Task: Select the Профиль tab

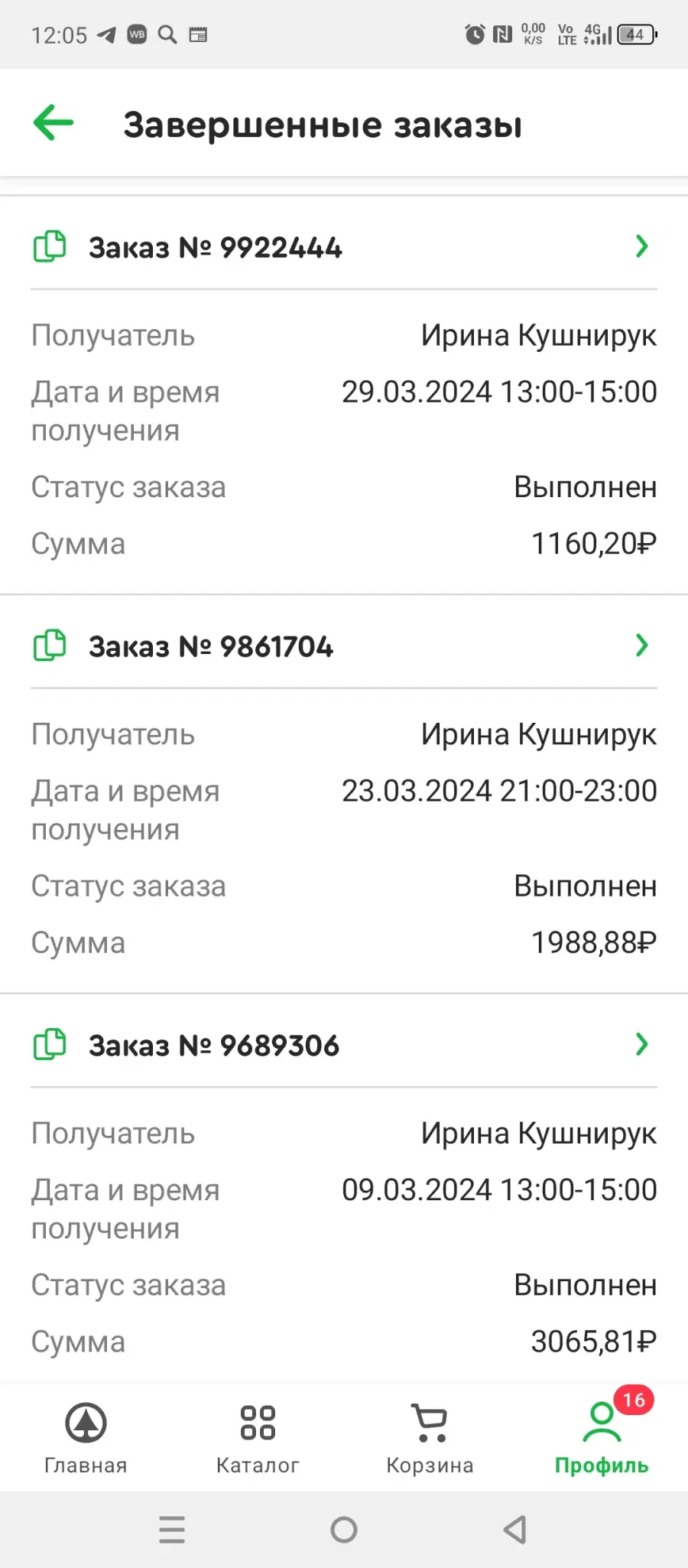Action: tap(602, 1438)
